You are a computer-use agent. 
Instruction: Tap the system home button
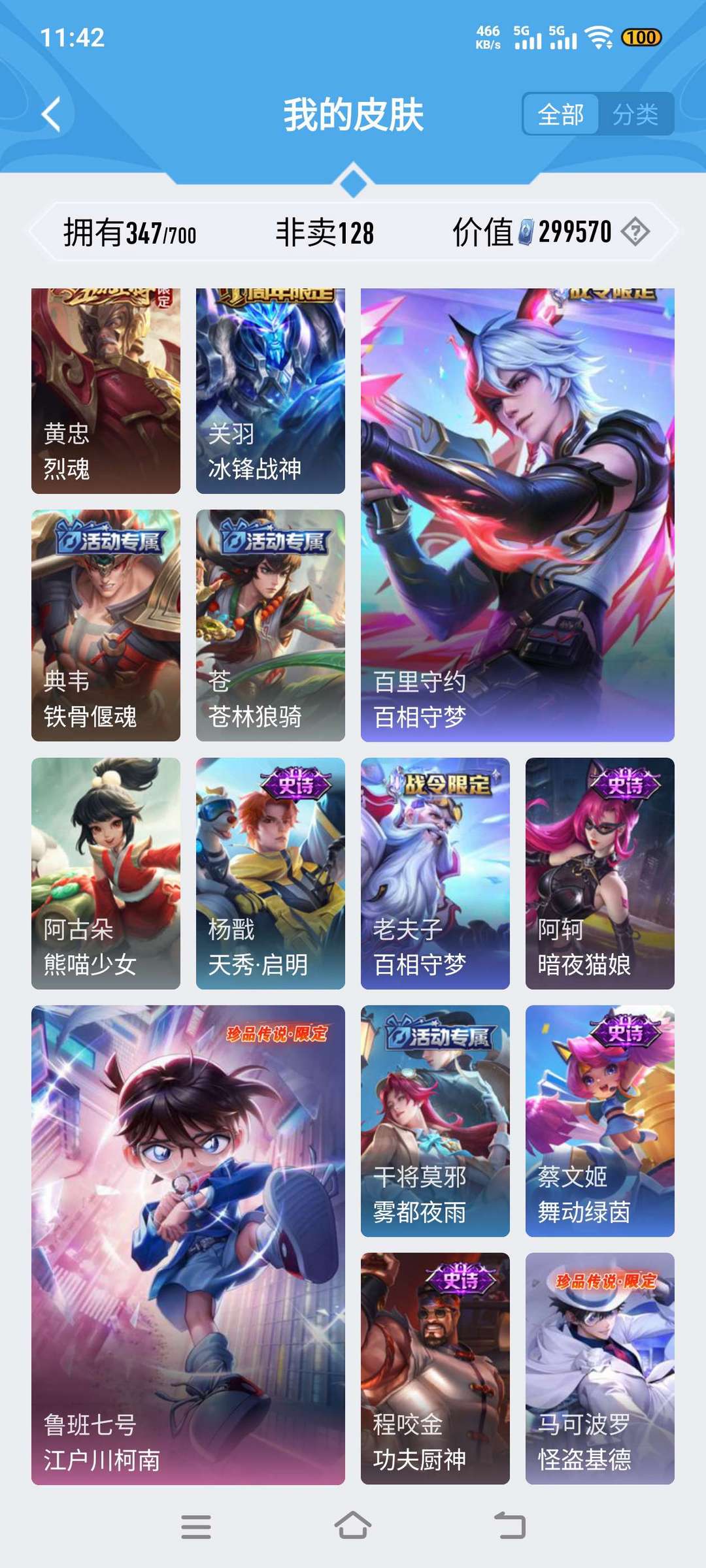tap(353, 1527)
